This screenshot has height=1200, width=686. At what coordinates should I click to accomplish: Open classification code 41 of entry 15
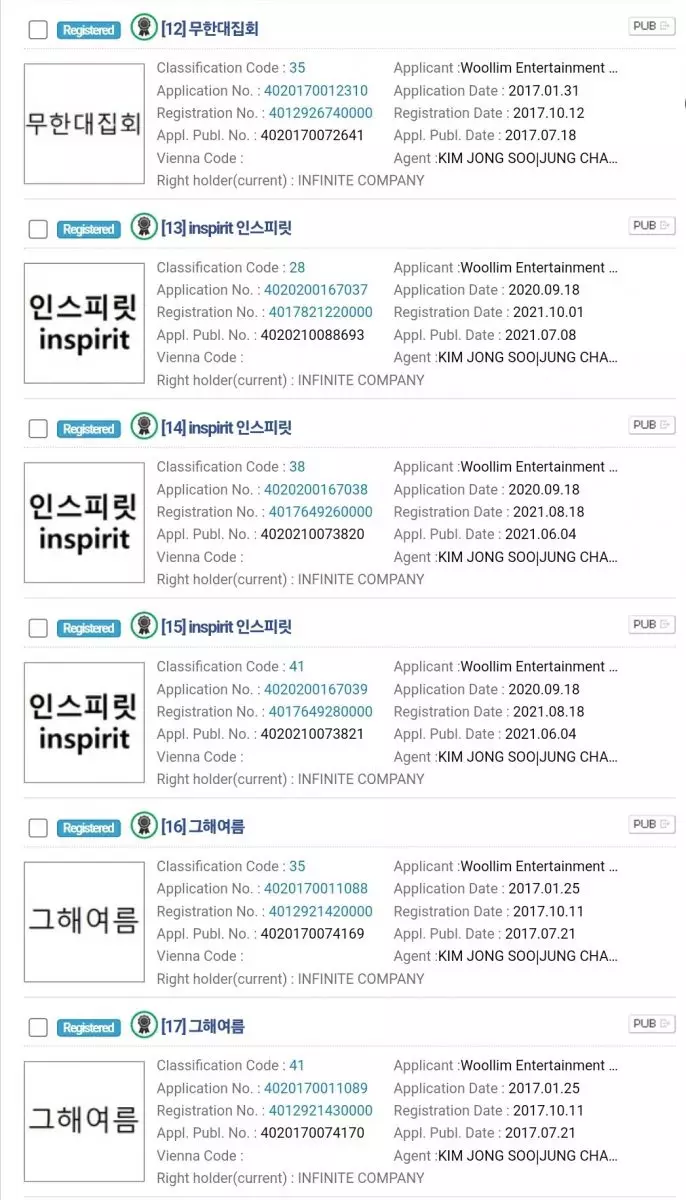tap(297, 667)
